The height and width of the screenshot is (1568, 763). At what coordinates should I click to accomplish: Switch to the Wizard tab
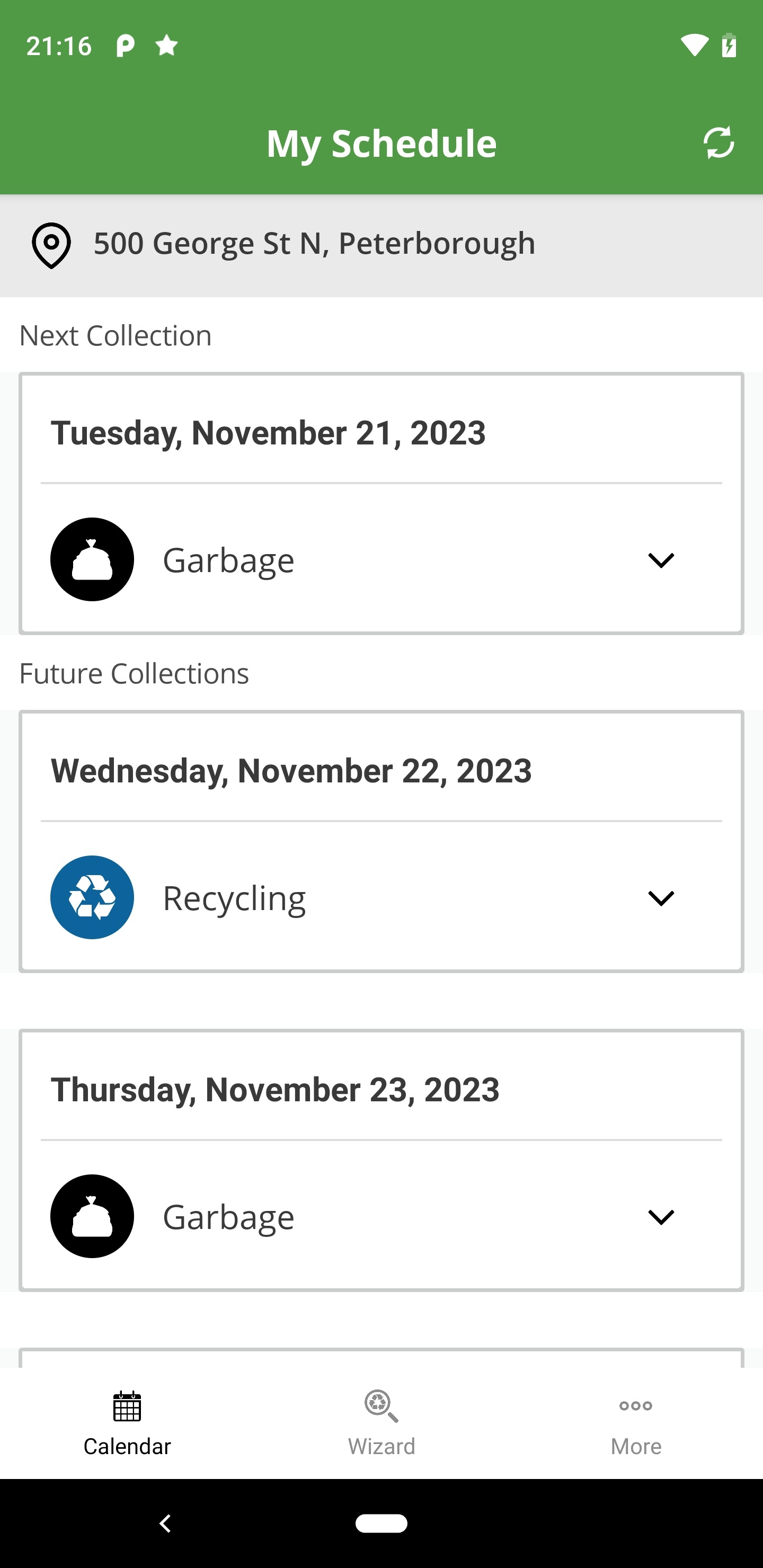point(382,1423)
